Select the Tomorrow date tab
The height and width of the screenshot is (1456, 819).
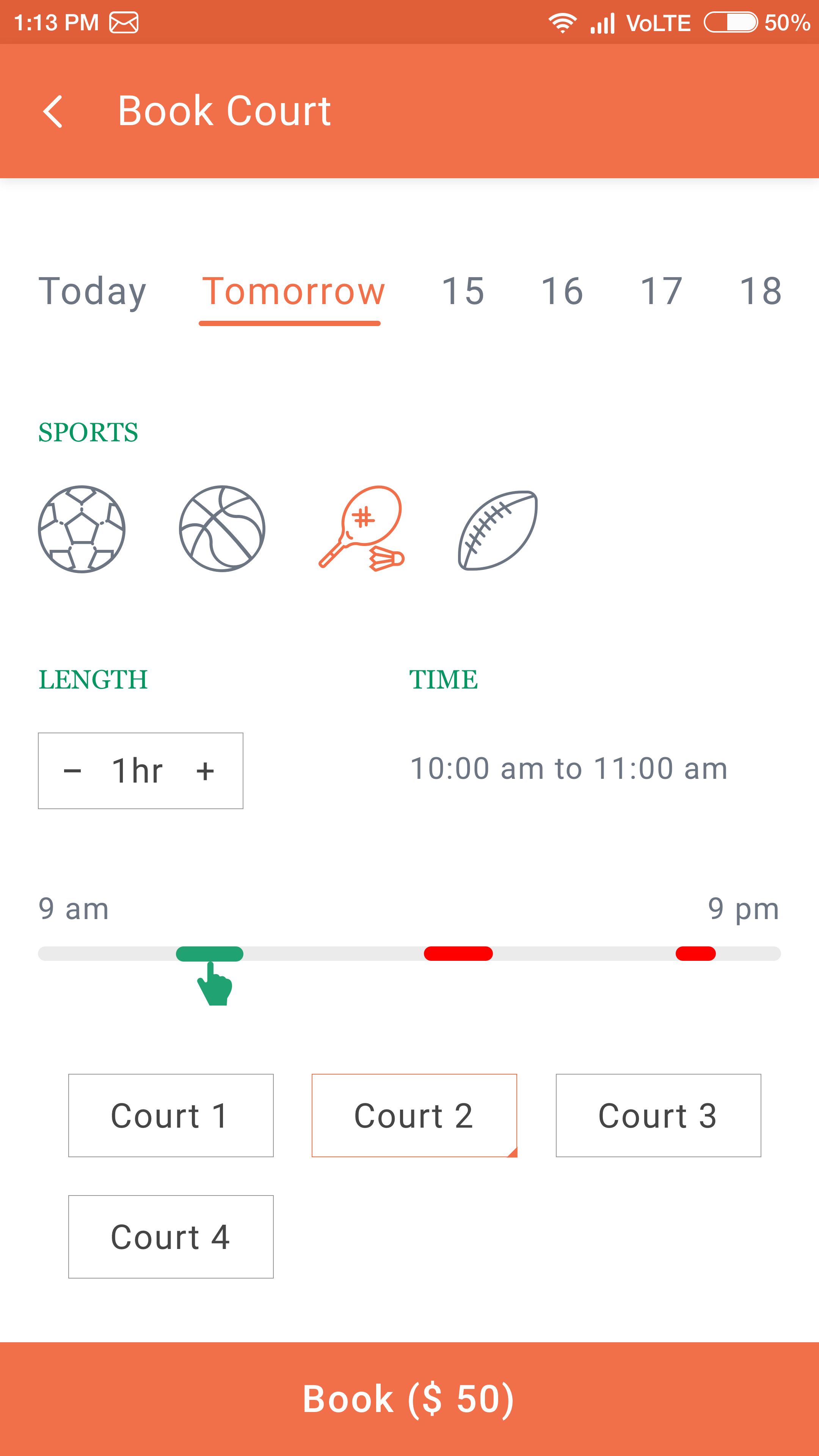[x=293, y=292]
